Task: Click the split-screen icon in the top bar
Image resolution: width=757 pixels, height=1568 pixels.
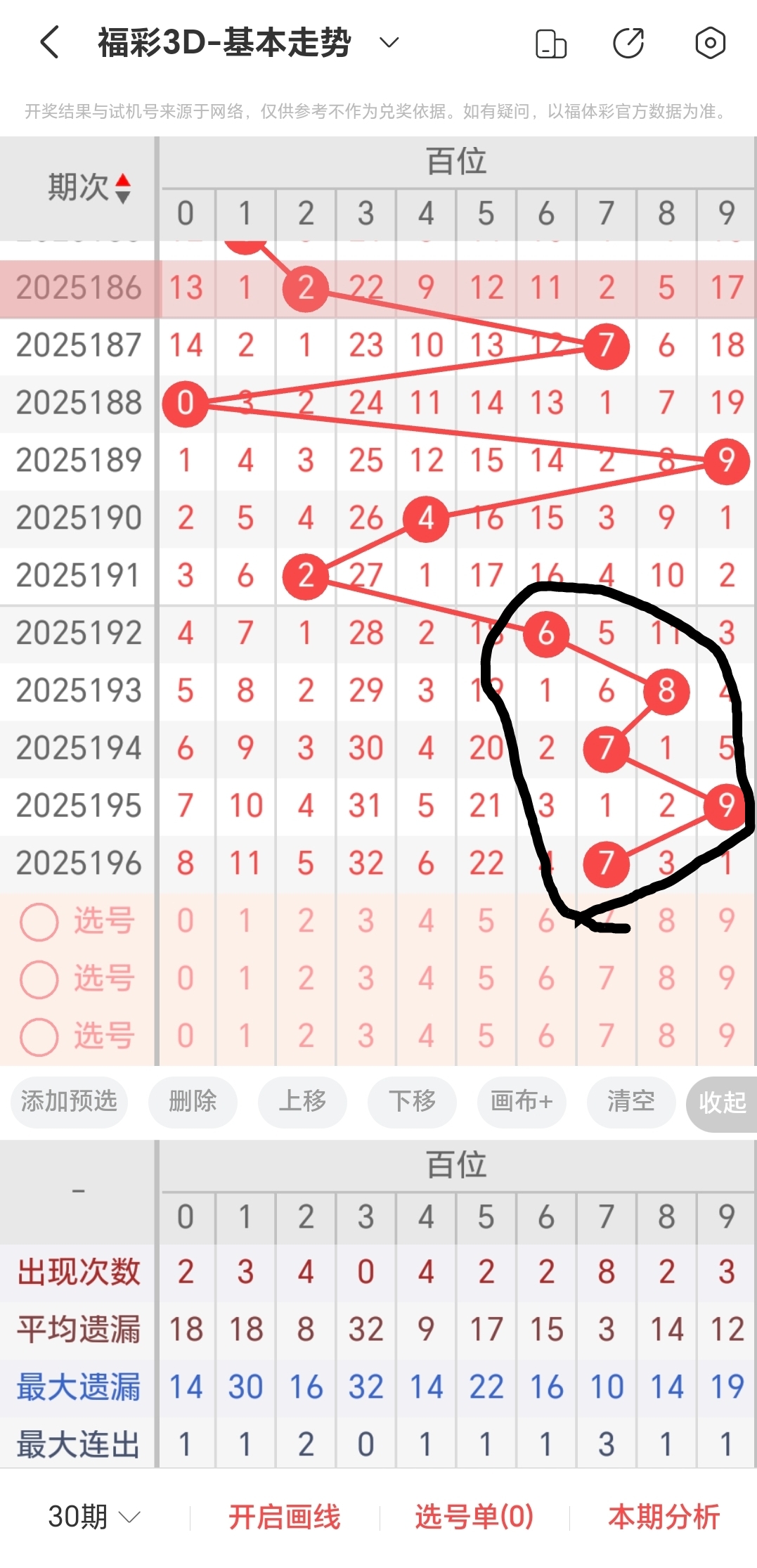Action: [551, 42]
